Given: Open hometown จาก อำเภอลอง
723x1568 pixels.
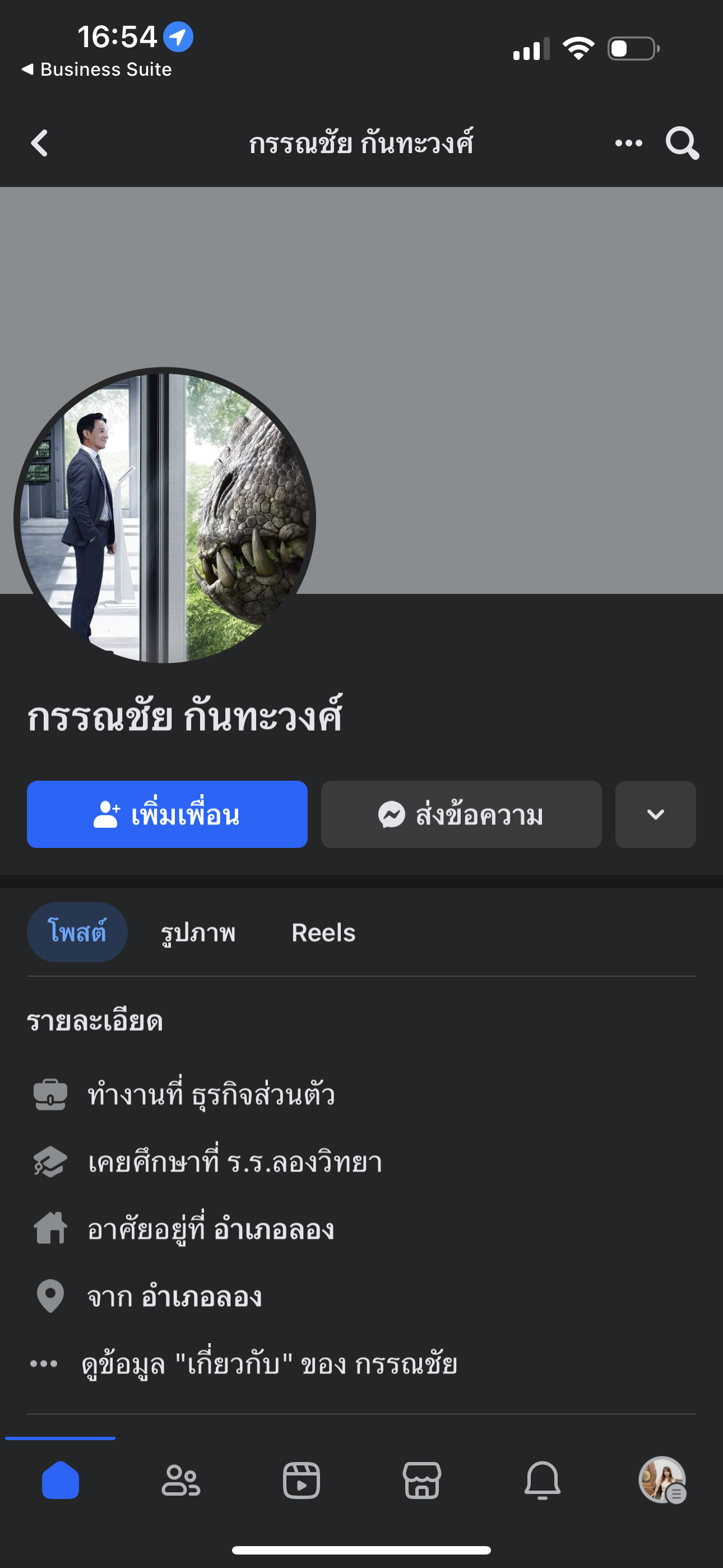Looking at the screenshot, I should (175, 1297).
